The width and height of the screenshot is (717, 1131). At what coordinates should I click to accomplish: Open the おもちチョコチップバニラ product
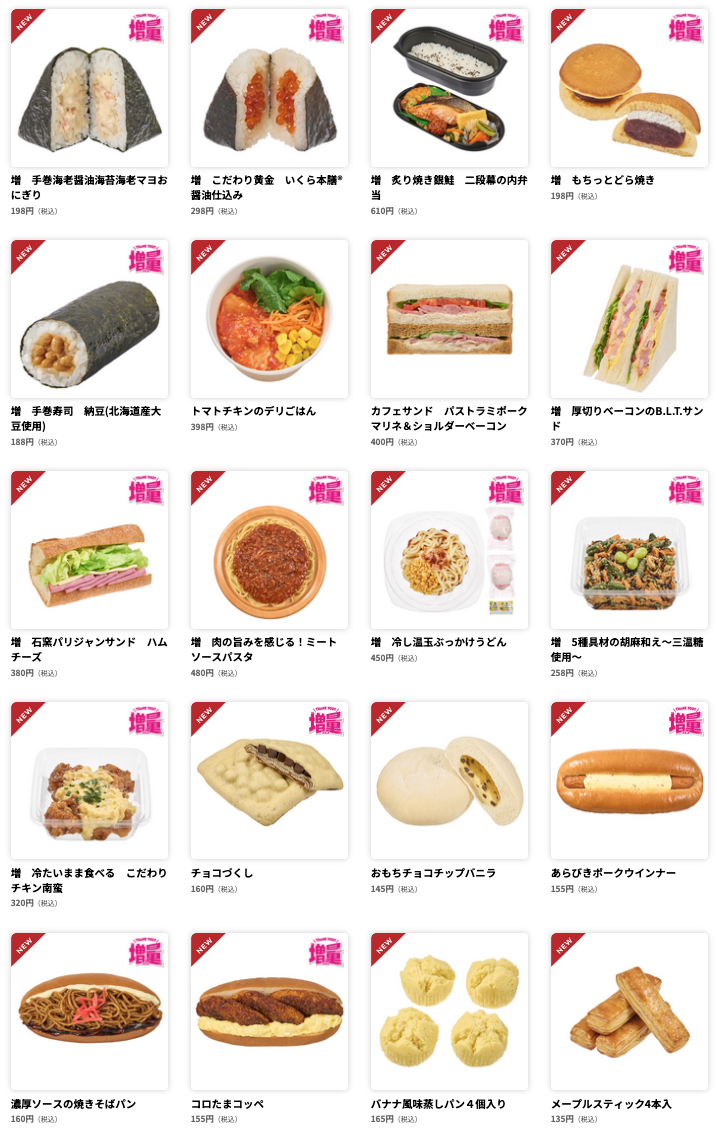pos(449,781)
